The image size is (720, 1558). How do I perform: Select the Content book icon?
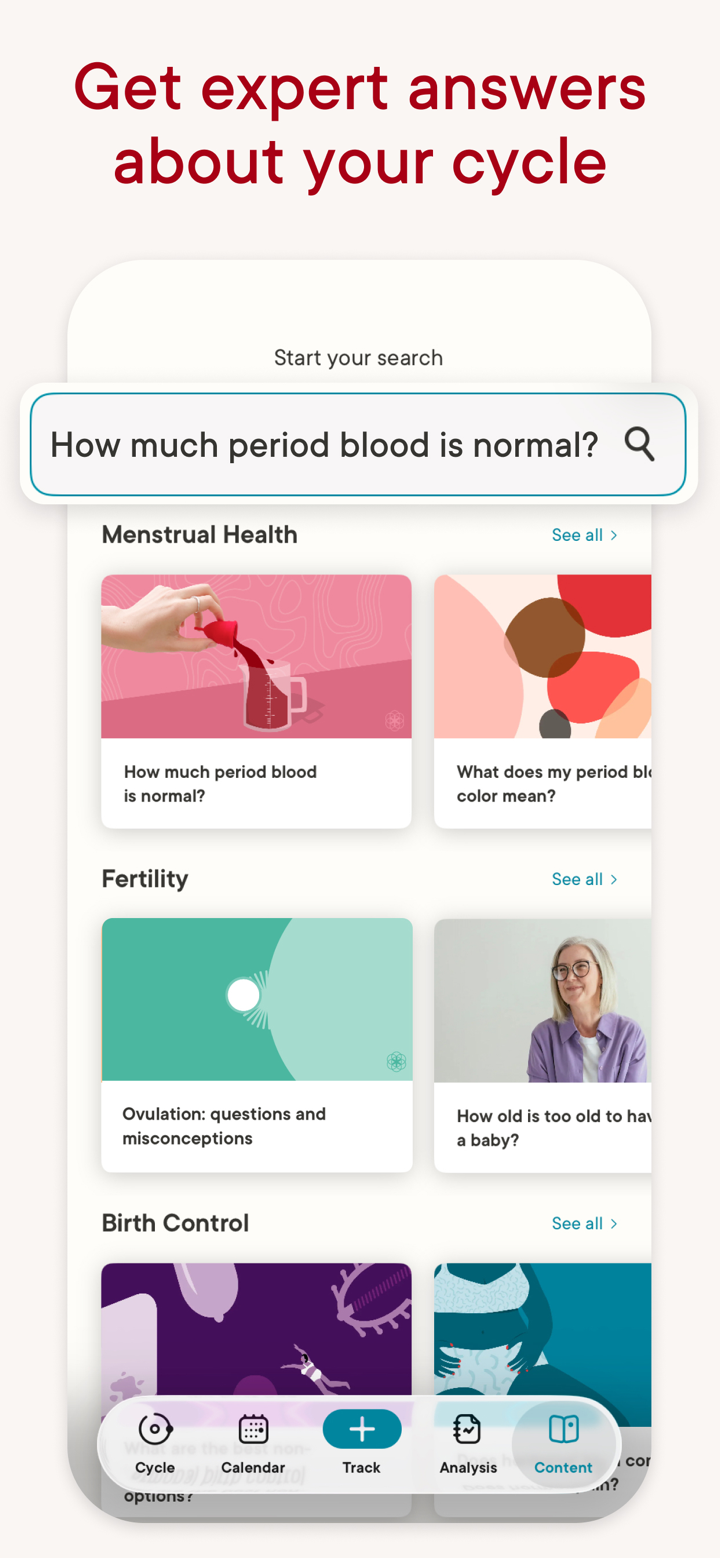tap(563, 1427)
